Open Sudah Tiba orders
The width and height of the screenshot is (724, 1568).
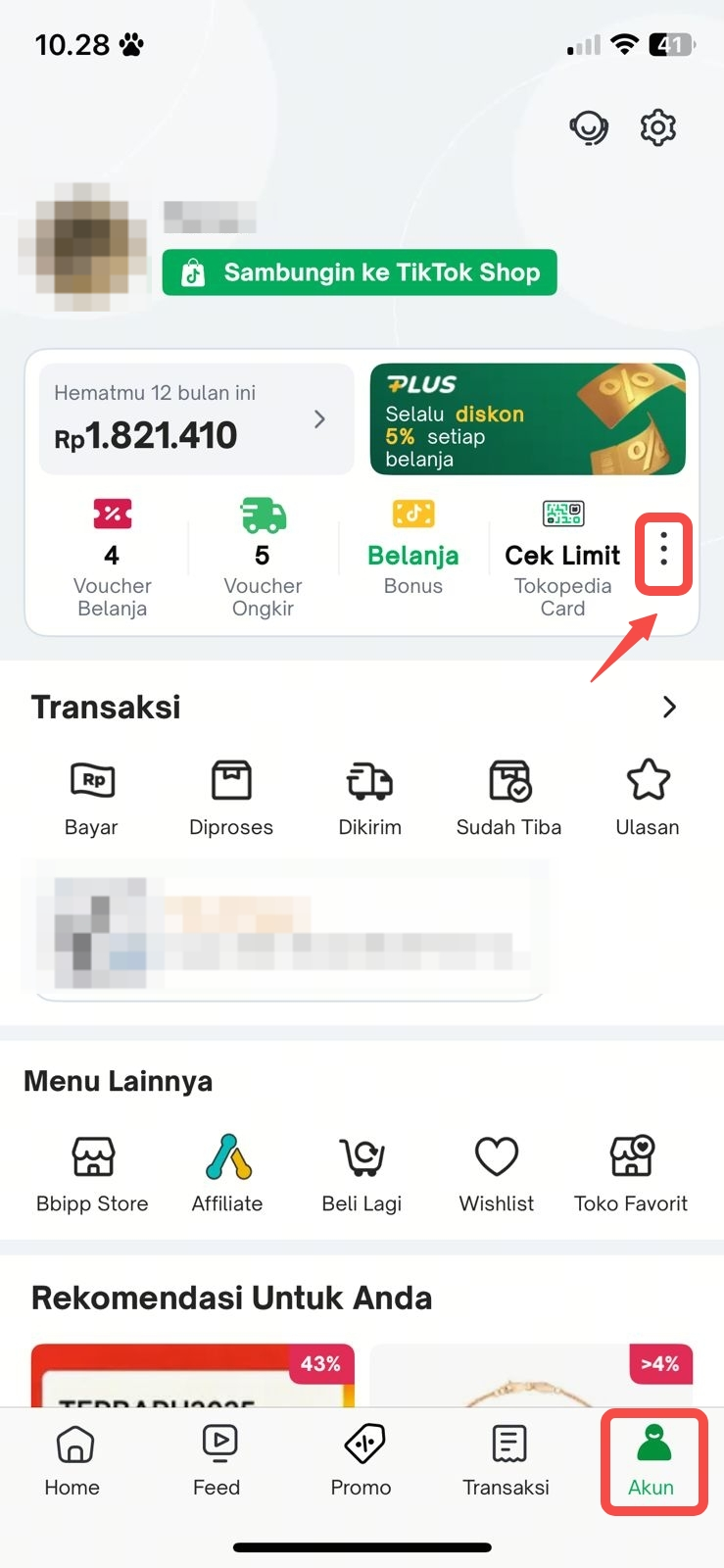point(508,798)
